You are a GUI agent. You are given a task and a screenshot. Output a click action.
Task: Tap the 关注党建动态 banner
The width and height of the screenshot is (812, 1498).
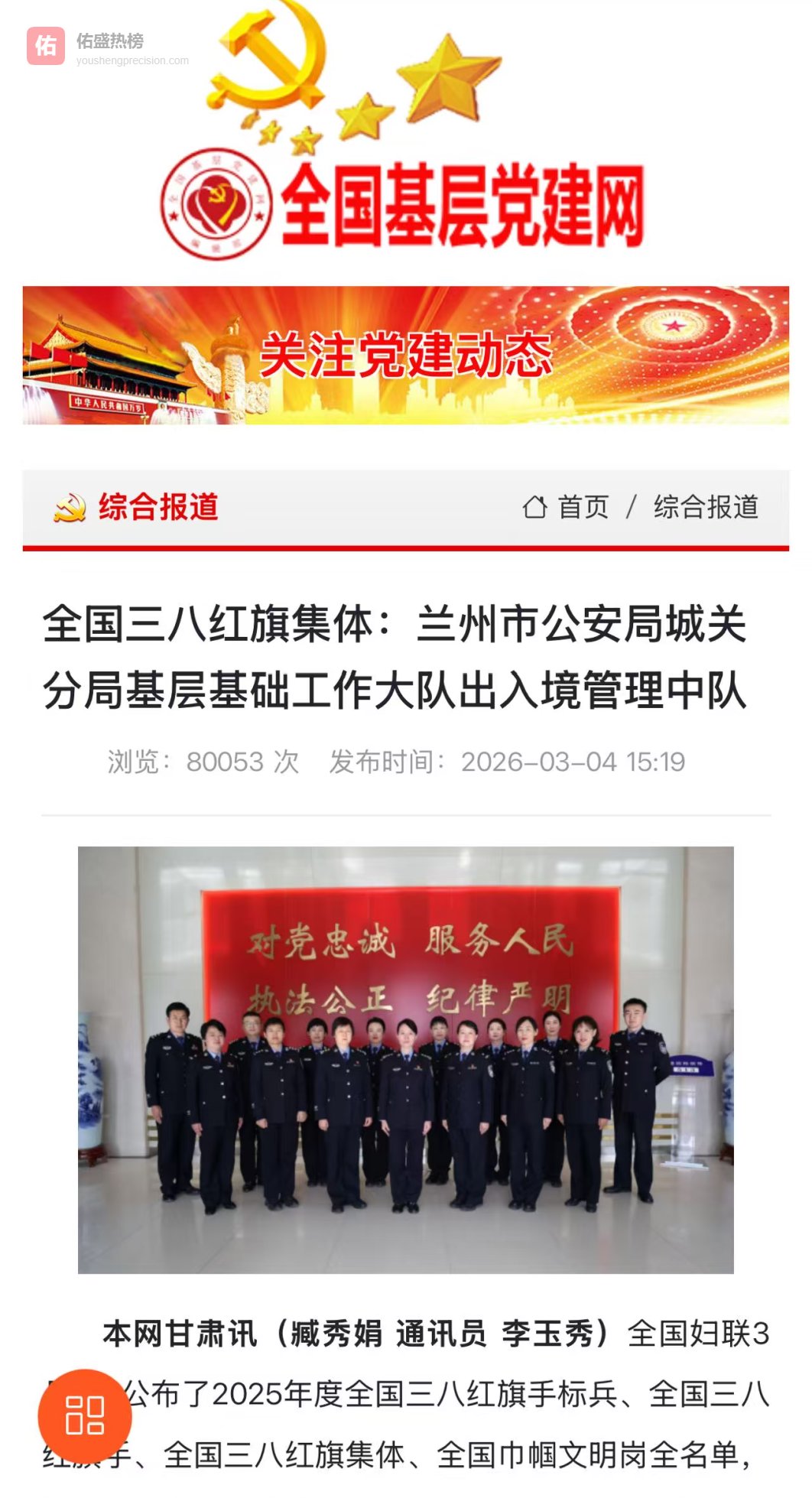coord(405,356)
